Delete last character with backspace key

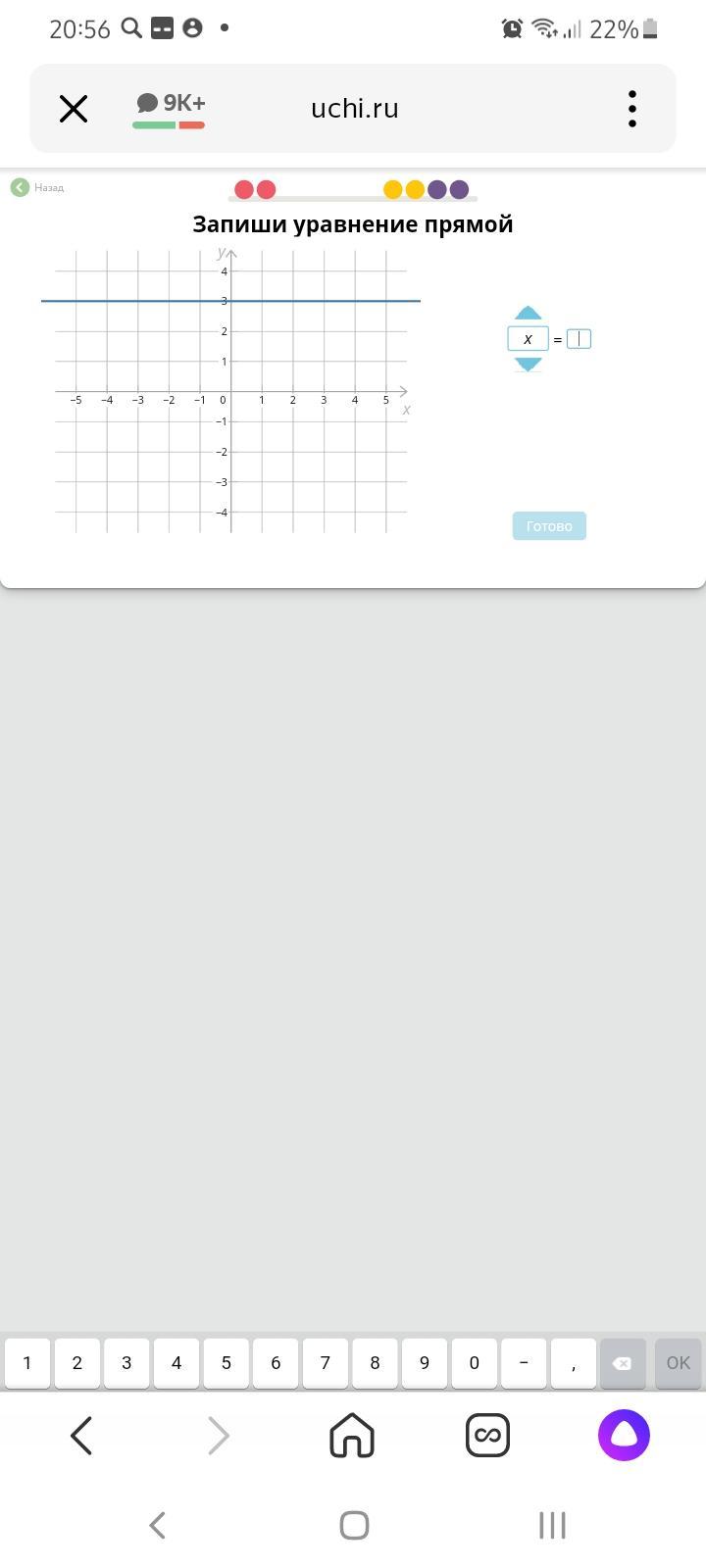(623, 1363)
